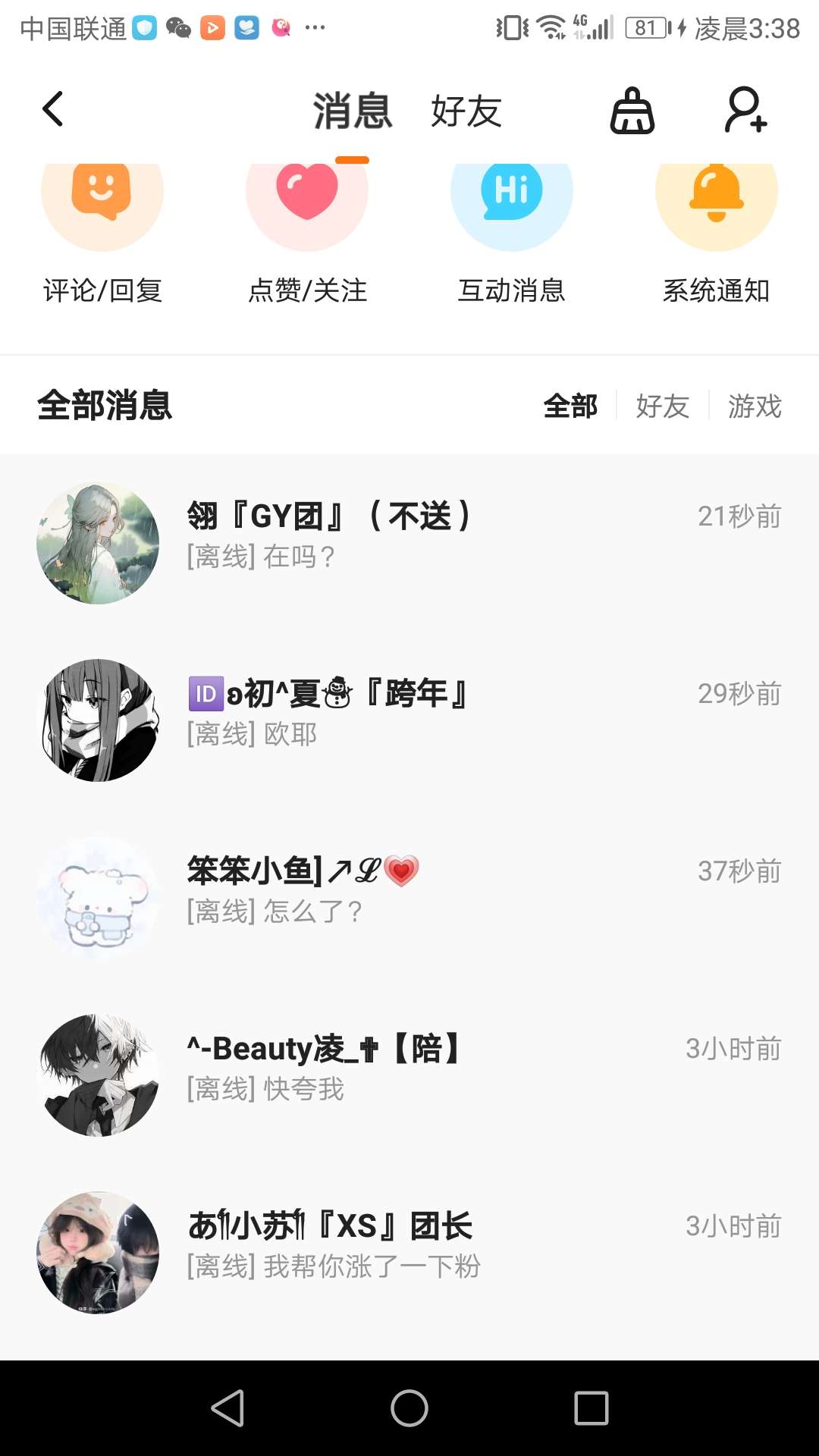
Task: Open 互动消息
Action: coord(512,227)
